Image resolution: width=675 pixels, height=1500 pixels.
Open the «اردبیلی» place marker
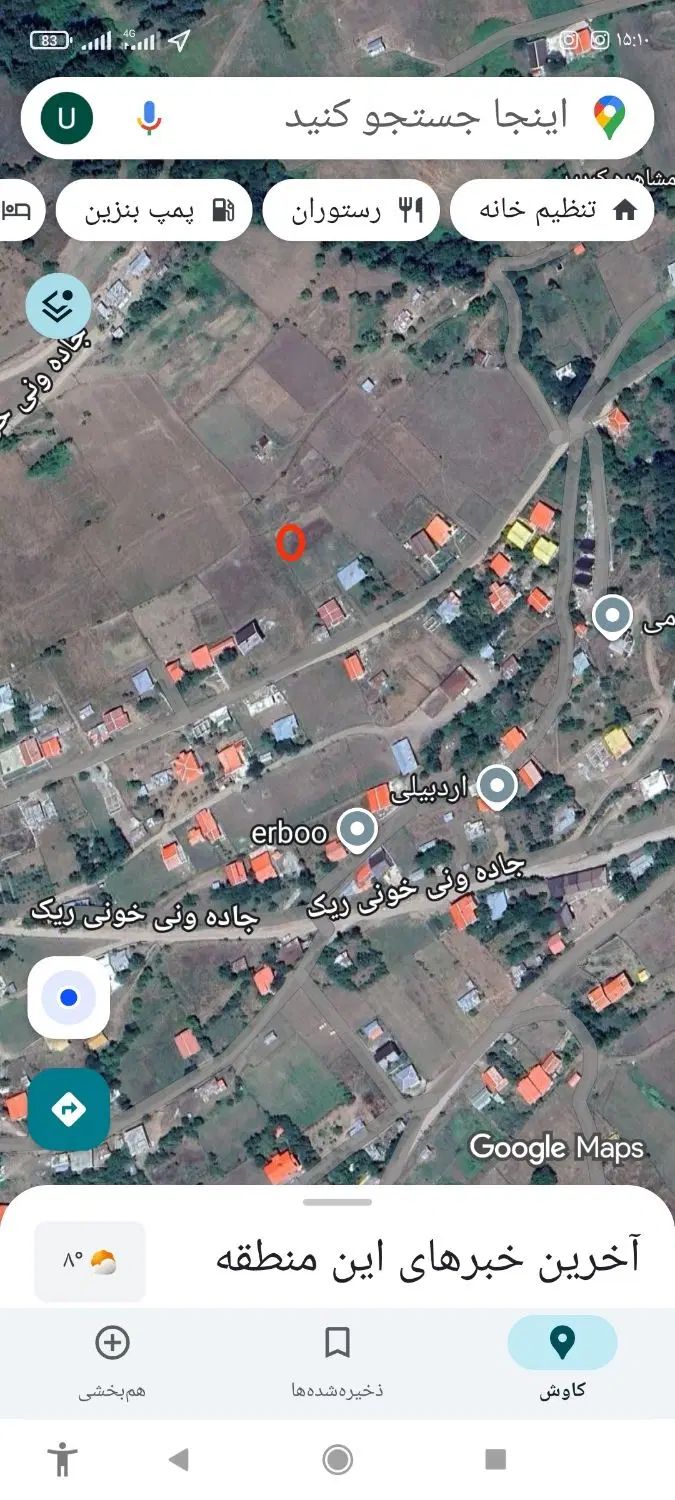tap(497, 786)
